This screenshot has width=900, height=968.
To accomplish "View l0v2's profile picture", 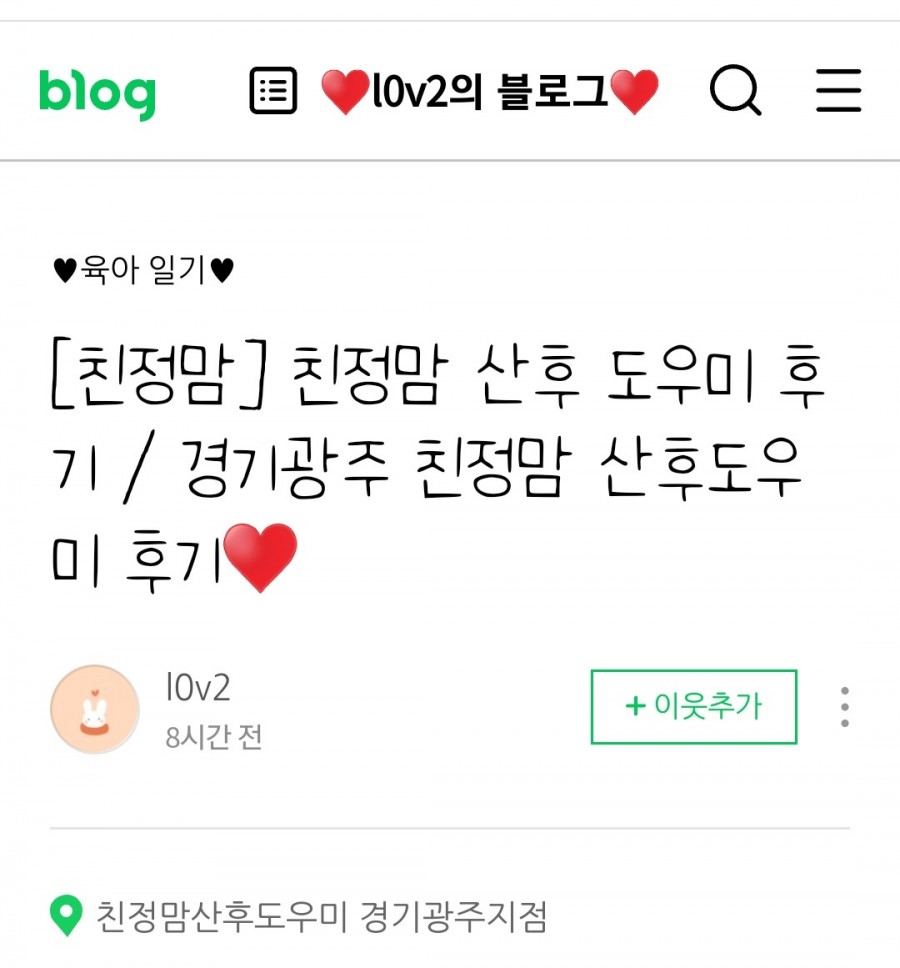I will tap(94, 709).
